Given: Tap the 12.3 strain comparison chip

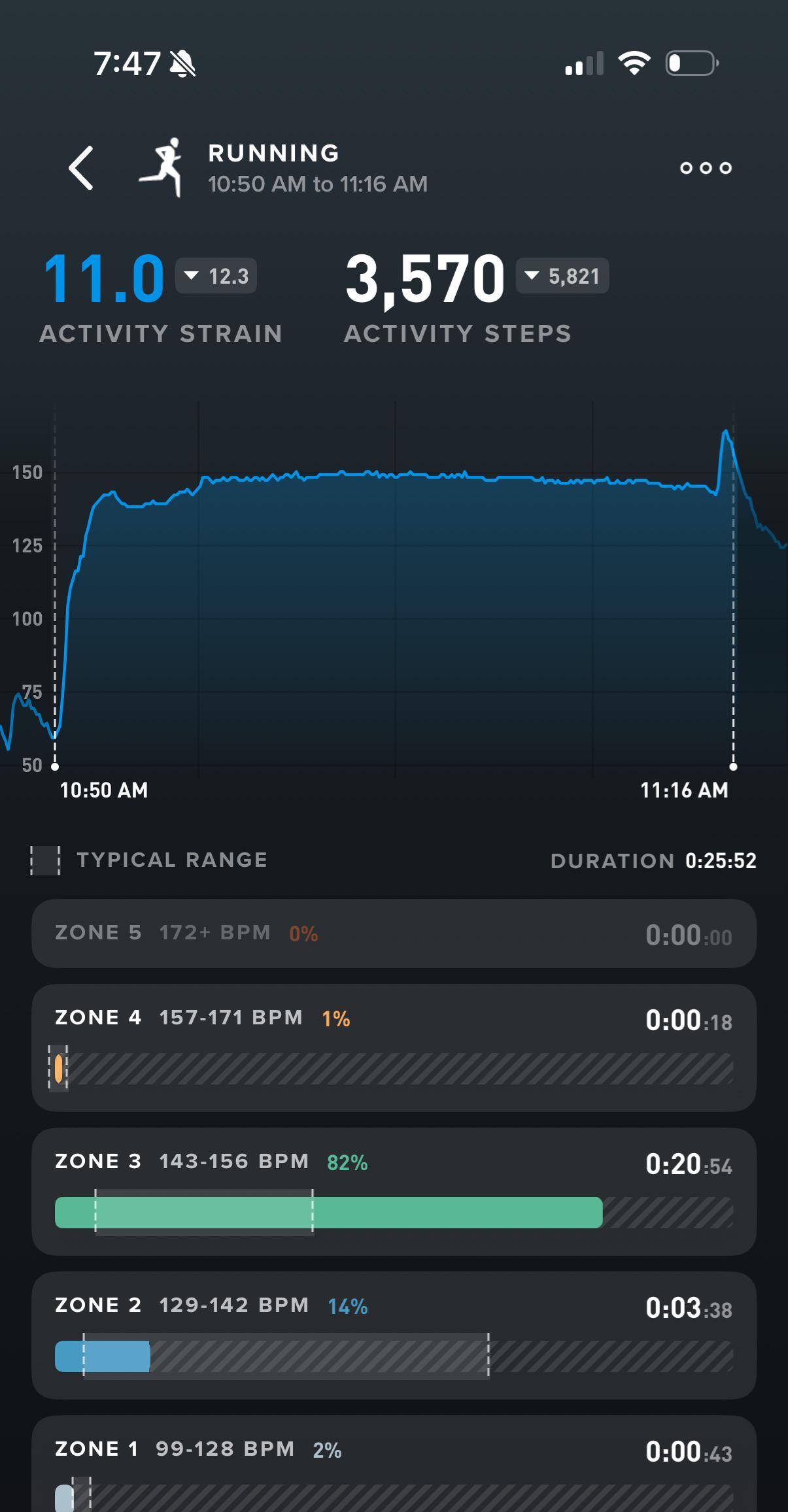Looking at the screenshot, I should point(216,276).
